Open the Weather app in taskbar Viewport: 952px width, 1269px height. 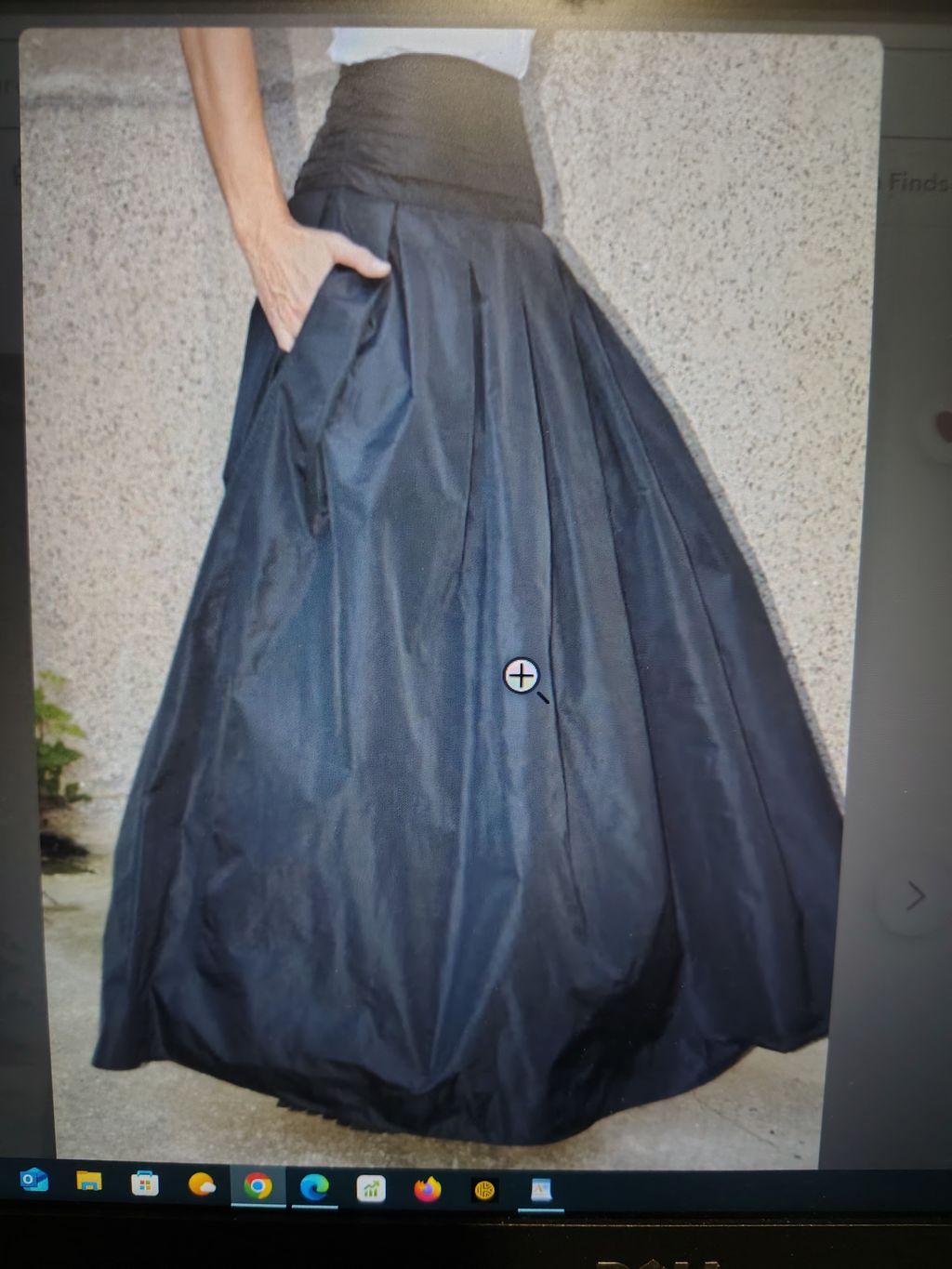[202, 1184]
